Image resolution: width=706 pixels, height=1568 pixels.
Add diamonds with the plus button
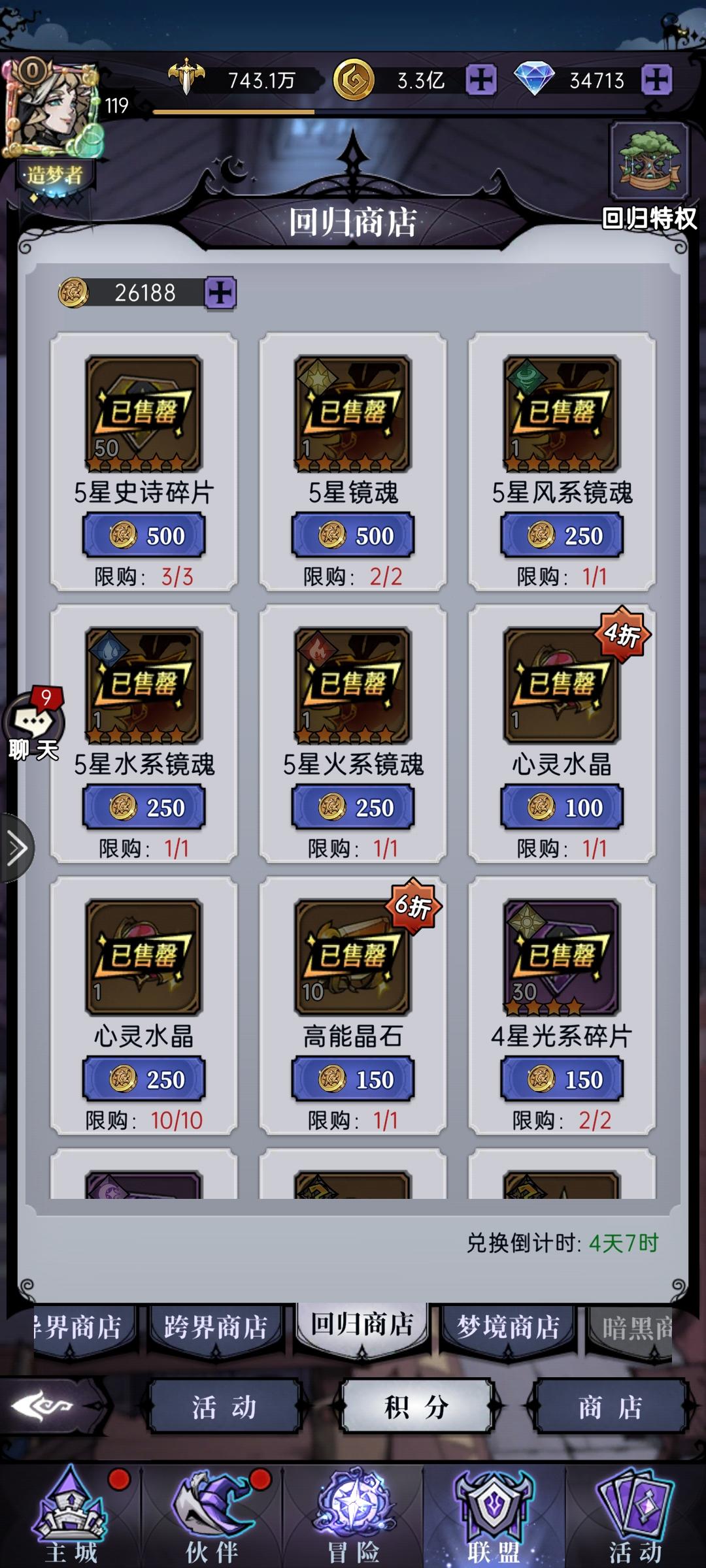click(x=658, y=80)
